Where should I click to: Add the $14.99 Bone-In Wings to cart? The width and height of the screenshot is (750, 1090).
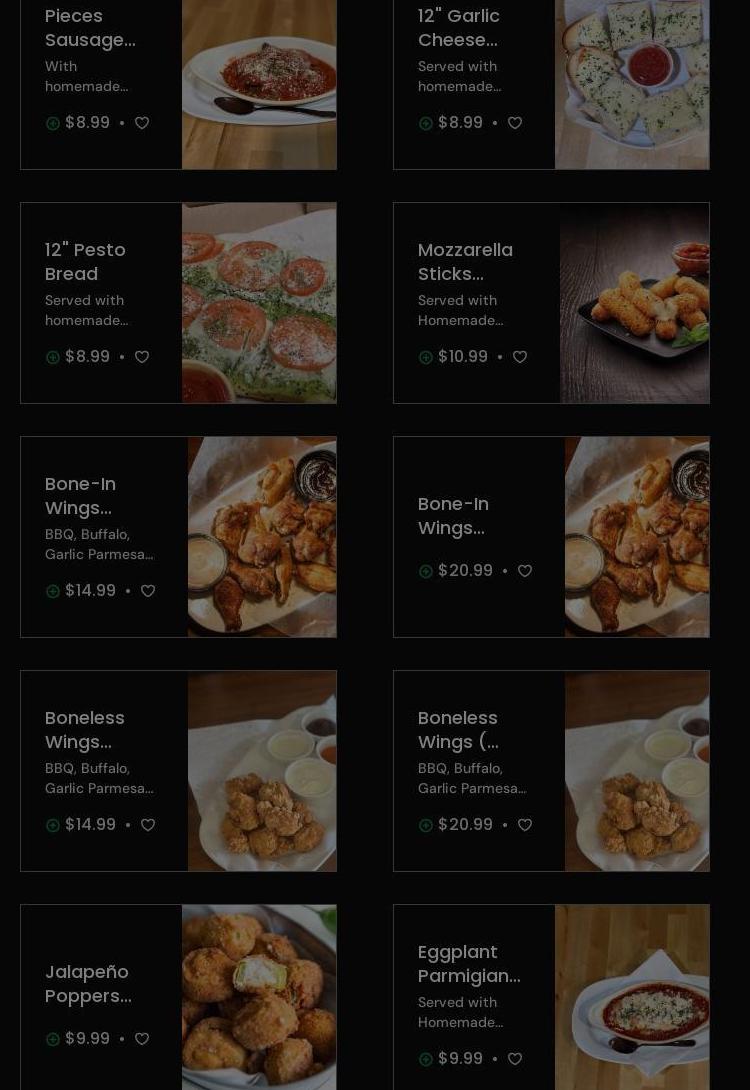pyautogui.click(x=53, y=591)
